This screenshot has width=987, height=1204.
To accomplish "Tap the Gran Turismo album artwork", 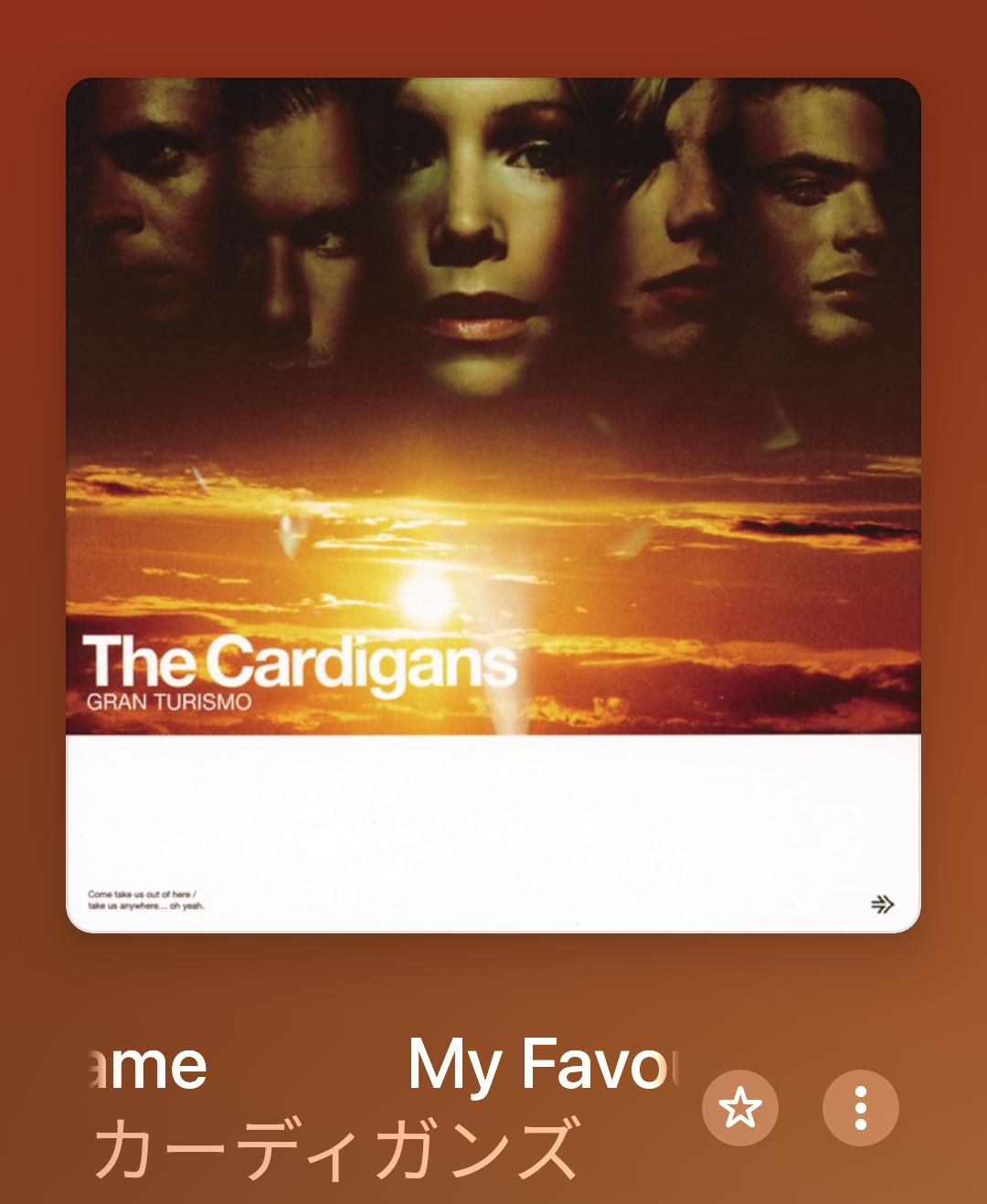I will pos(493,505).
